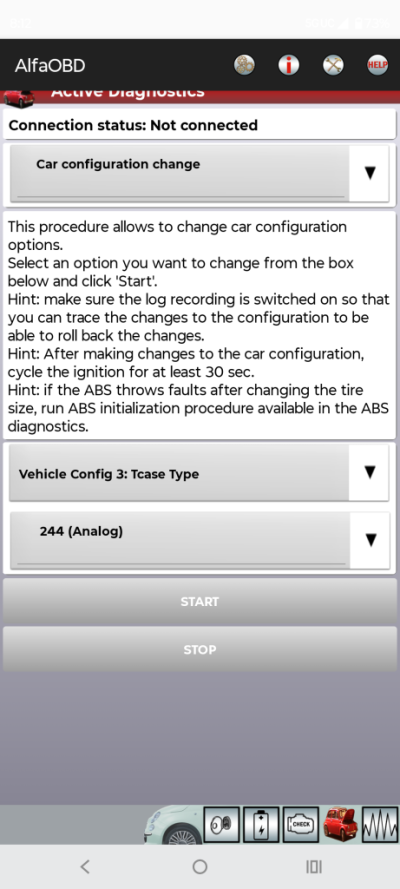Open the ignition key tab in bottom bar
The height and width of the screenshot is (889, 400).
coord(222,825)
